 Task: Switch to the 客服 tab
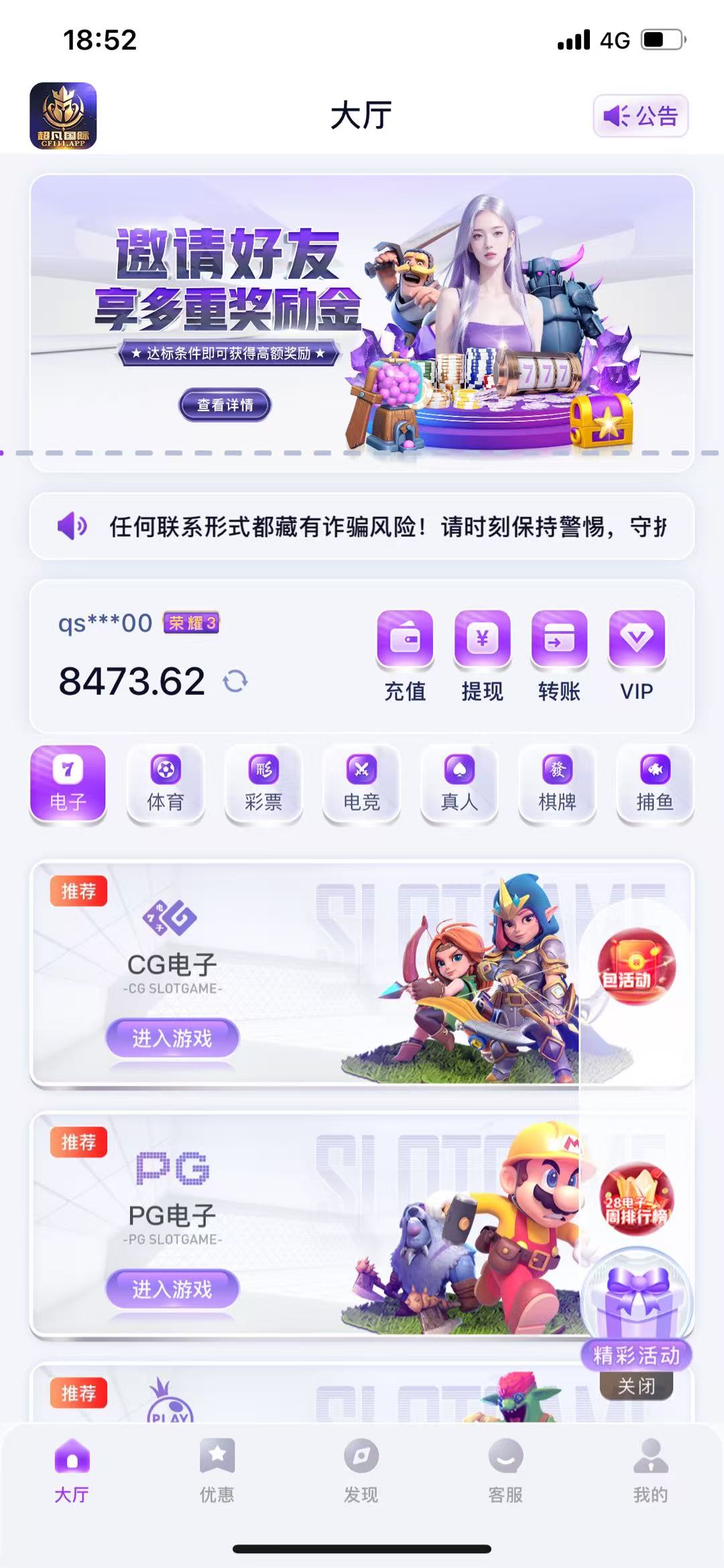pos(505,1470)
